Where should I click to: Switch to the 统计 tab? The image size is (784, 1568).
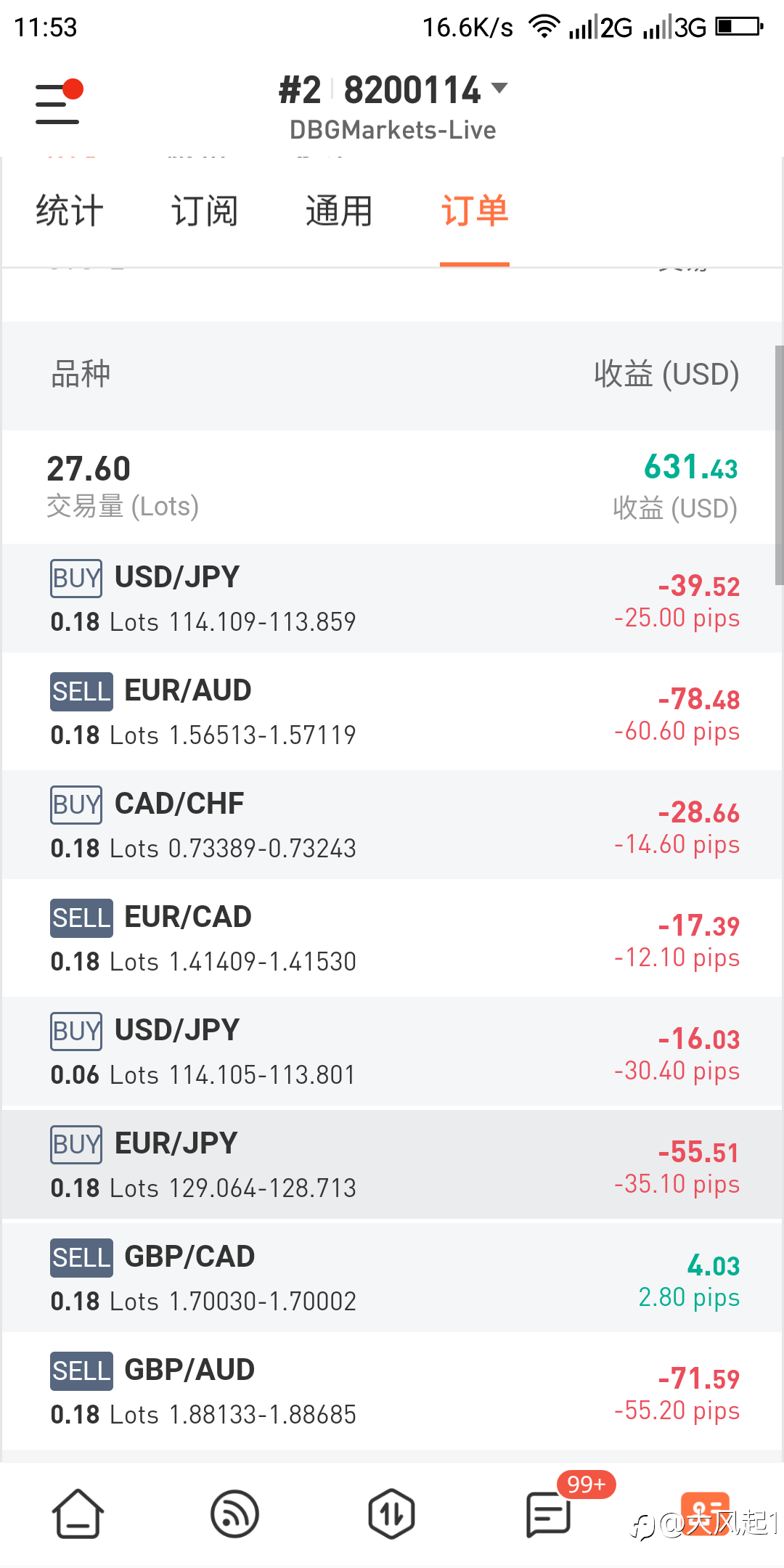tap(70, 211)
